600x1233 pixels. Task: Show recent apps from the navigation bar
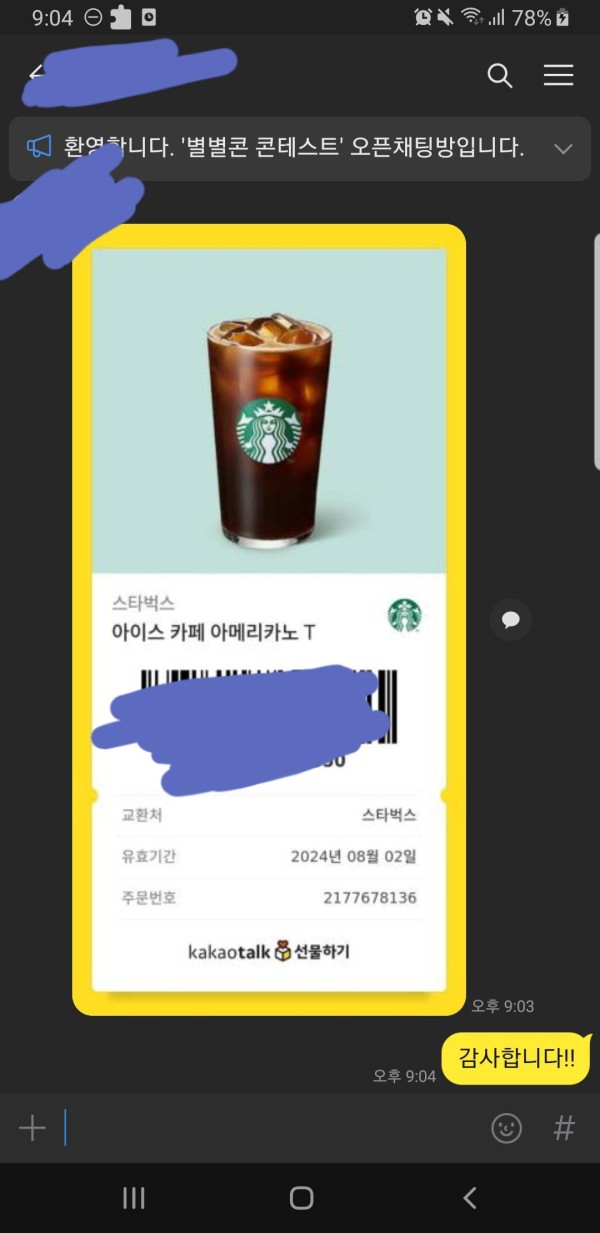(133, 1198)
